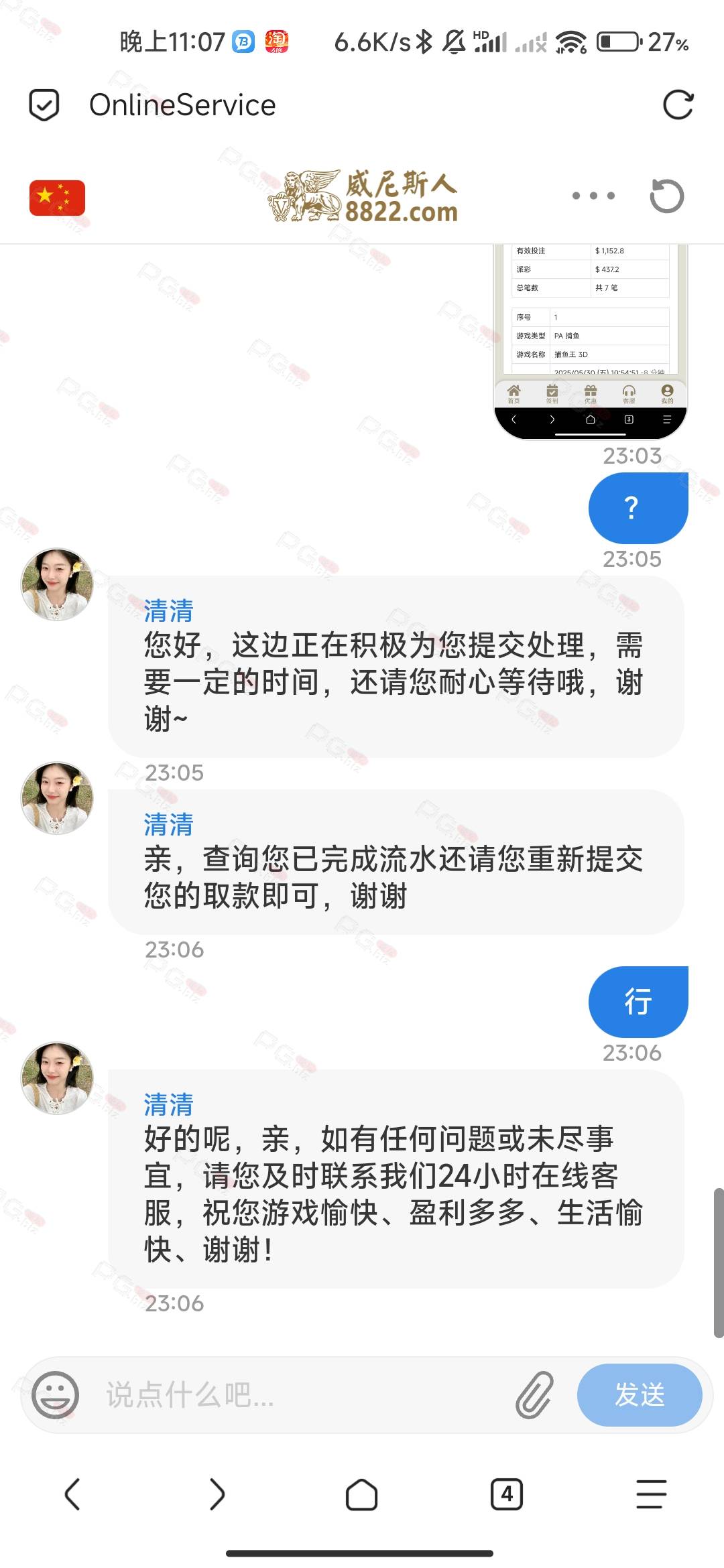Restart the chat using the circular arrow icon
Screen dimensions: 724x1568
pyautogui.click(x=666, y=196)
